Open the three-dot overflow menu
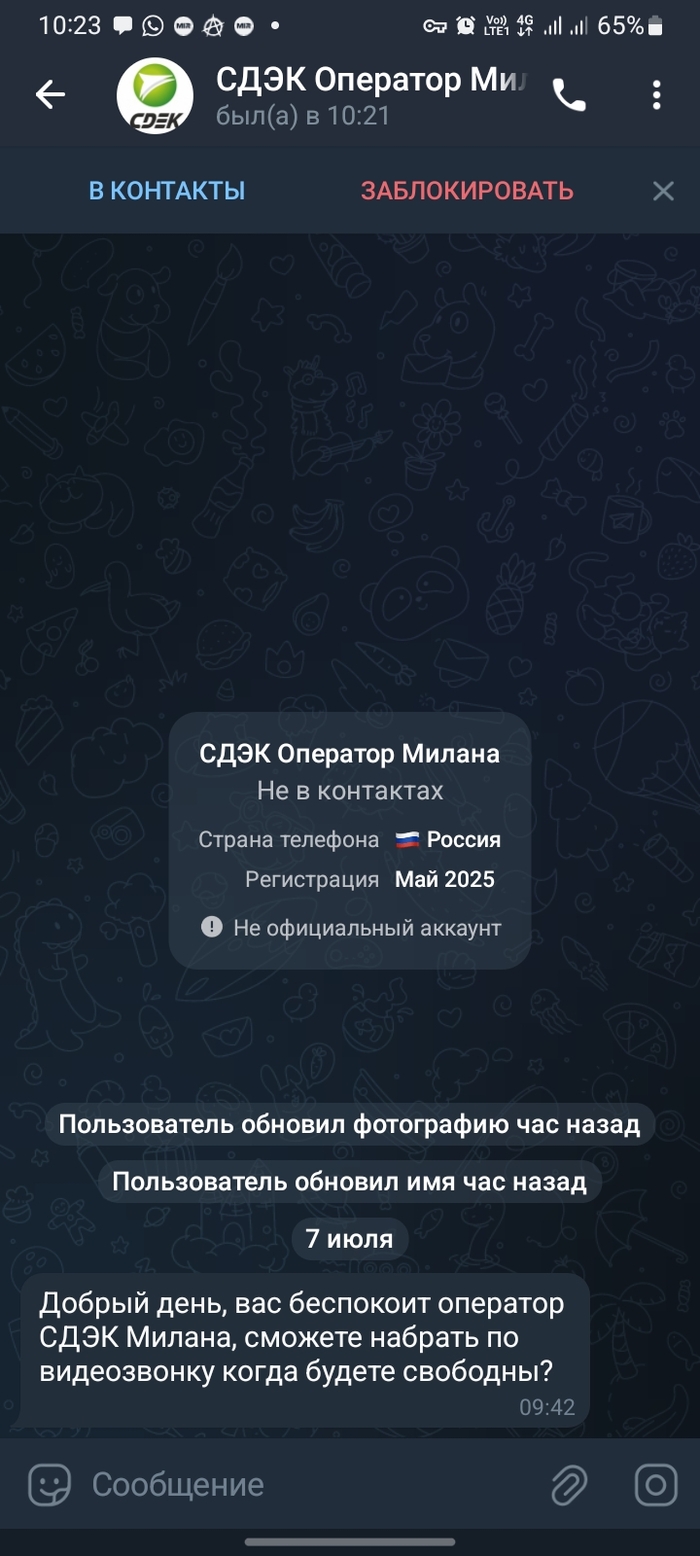This screenshot has width=700, height=1556. (656, 95)
